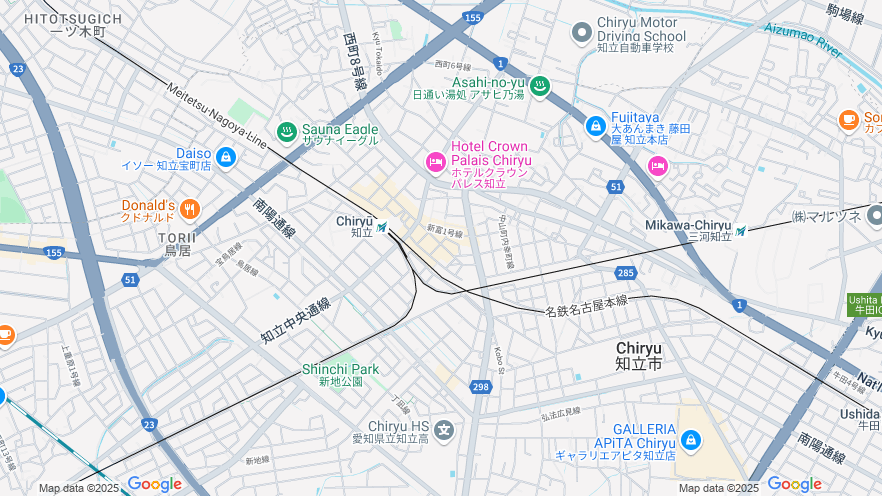
Task: Select the Shinchi Park label
Action: click(x=341, y=369)
